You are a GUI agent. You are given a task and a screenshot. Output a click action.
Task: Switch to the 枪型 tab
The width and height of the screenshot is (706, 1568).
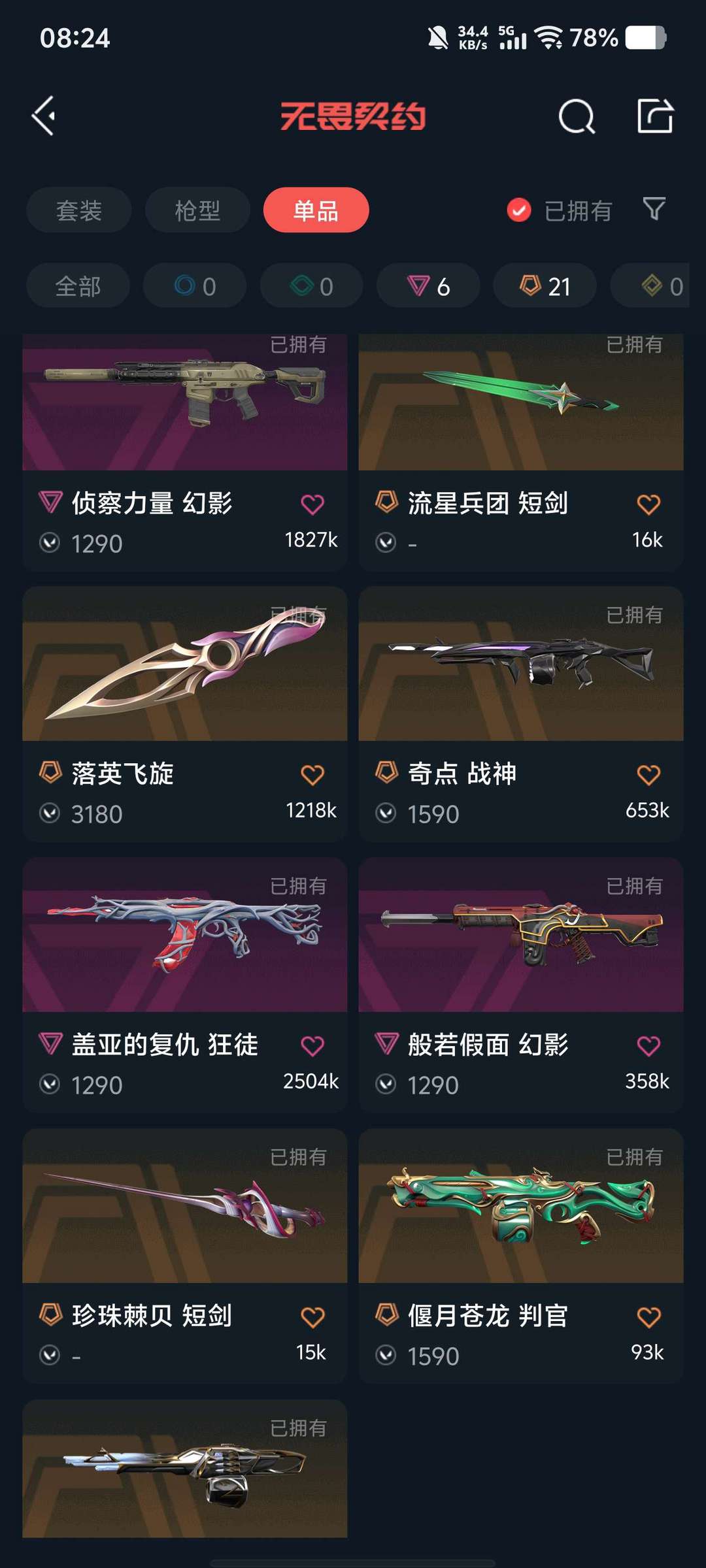pyautogui.click(x=197, y=210)
